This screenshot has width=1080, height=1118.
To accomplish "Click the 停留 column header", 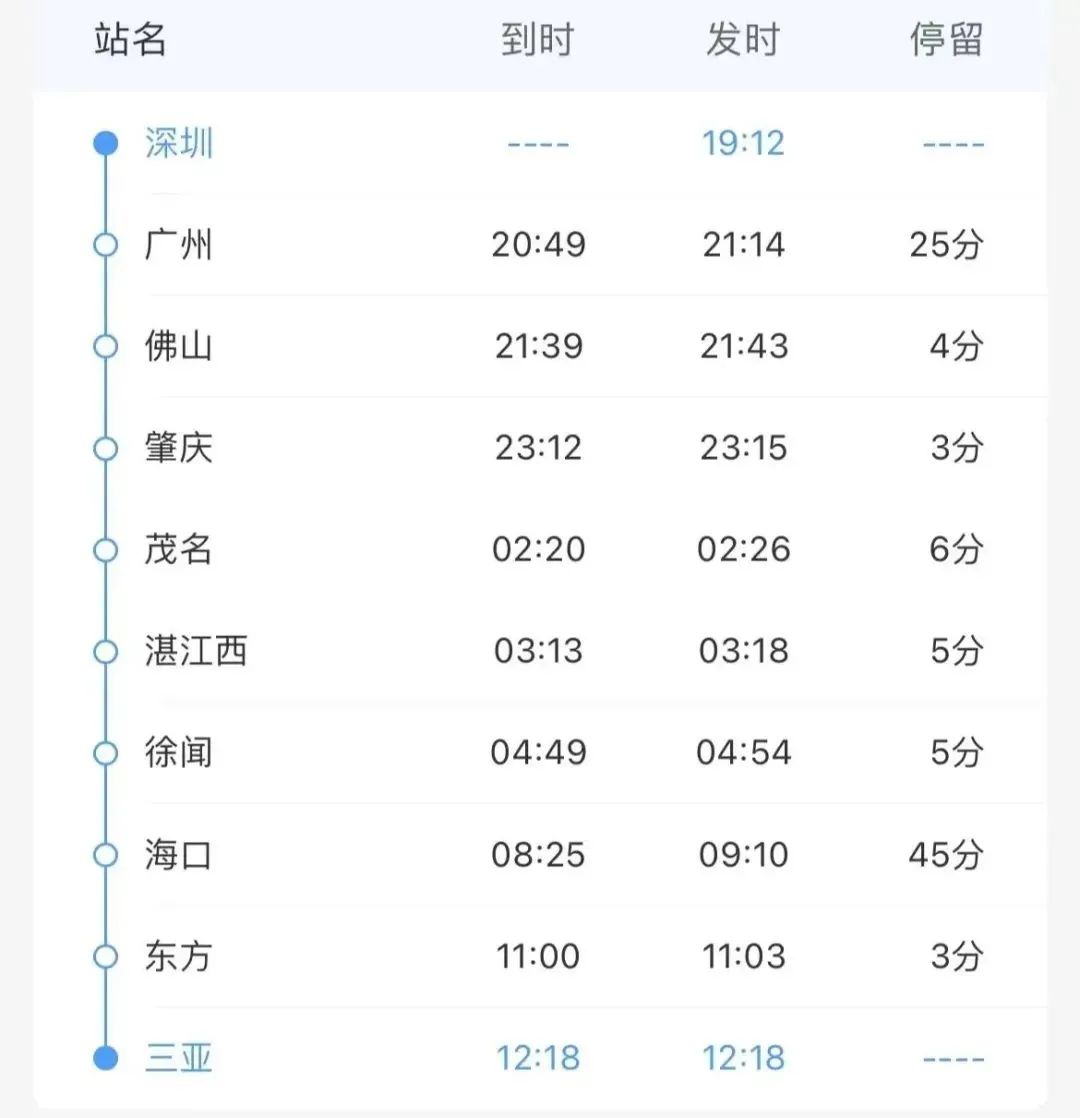I will (x=945, y=38).
